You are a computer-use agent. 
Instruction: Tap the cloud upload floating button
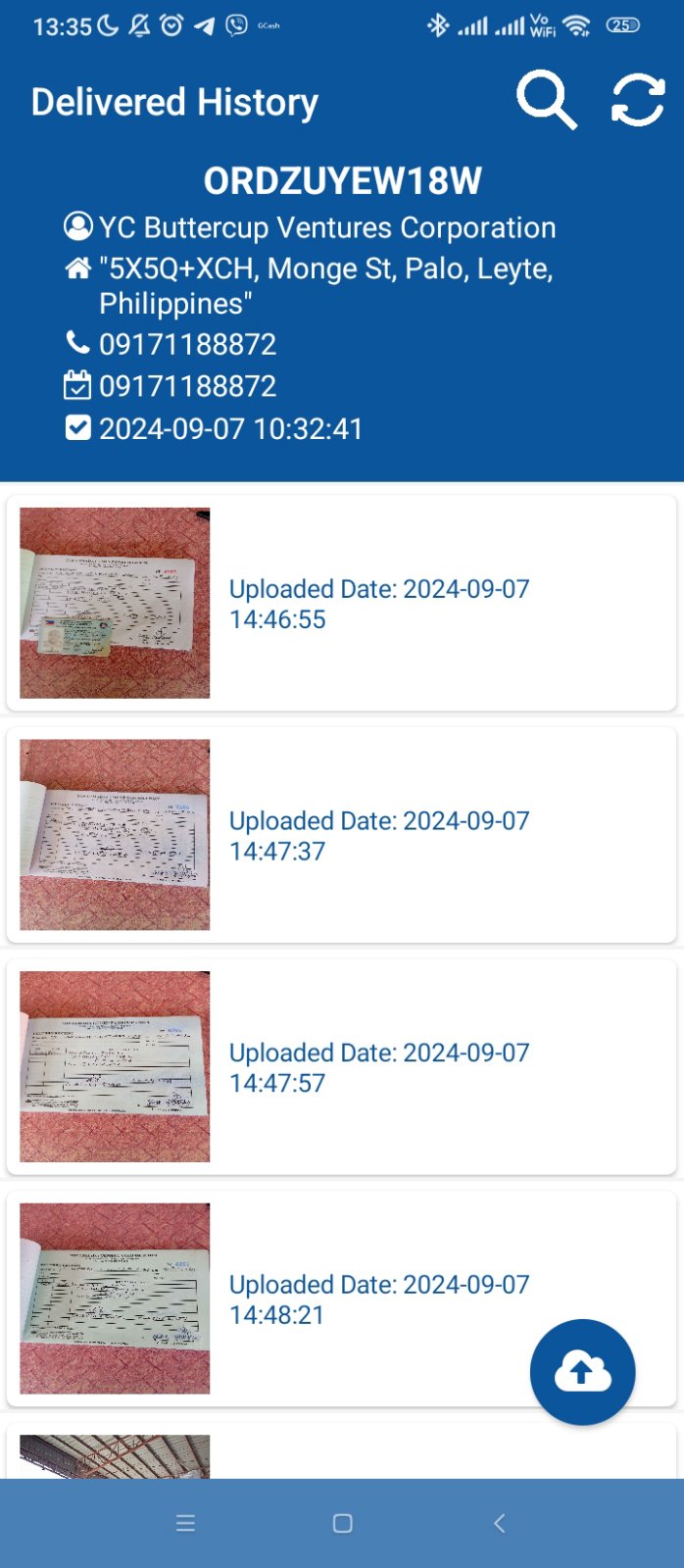click(582, 1372)
